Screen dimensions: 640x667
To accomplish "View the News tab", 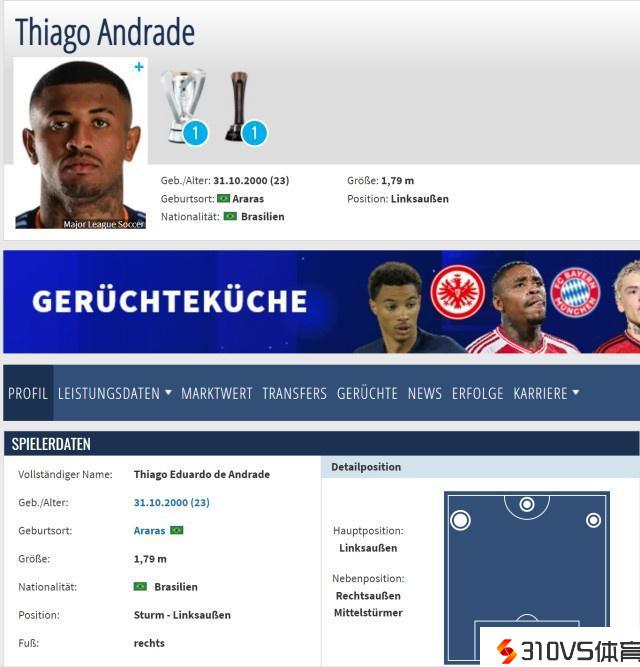I will point(424,393).
